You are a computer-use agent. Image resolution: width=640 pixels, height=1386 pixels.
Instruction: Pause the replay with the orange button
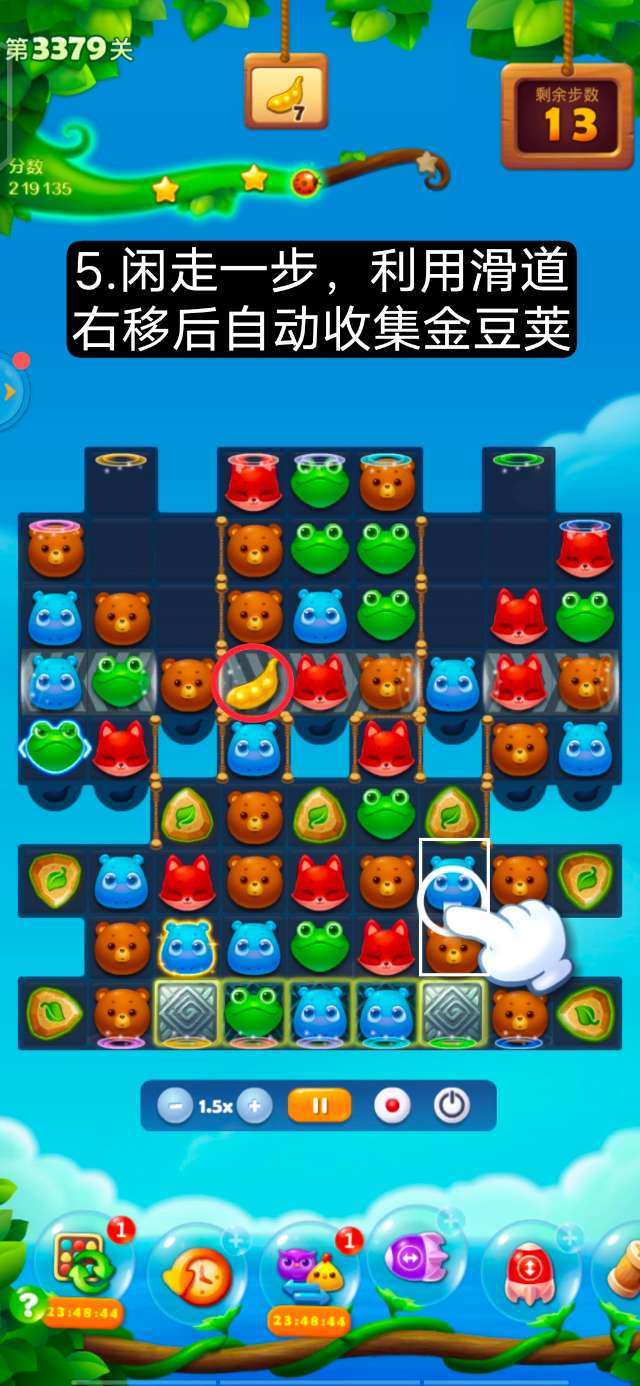(x=320, y=1107)
